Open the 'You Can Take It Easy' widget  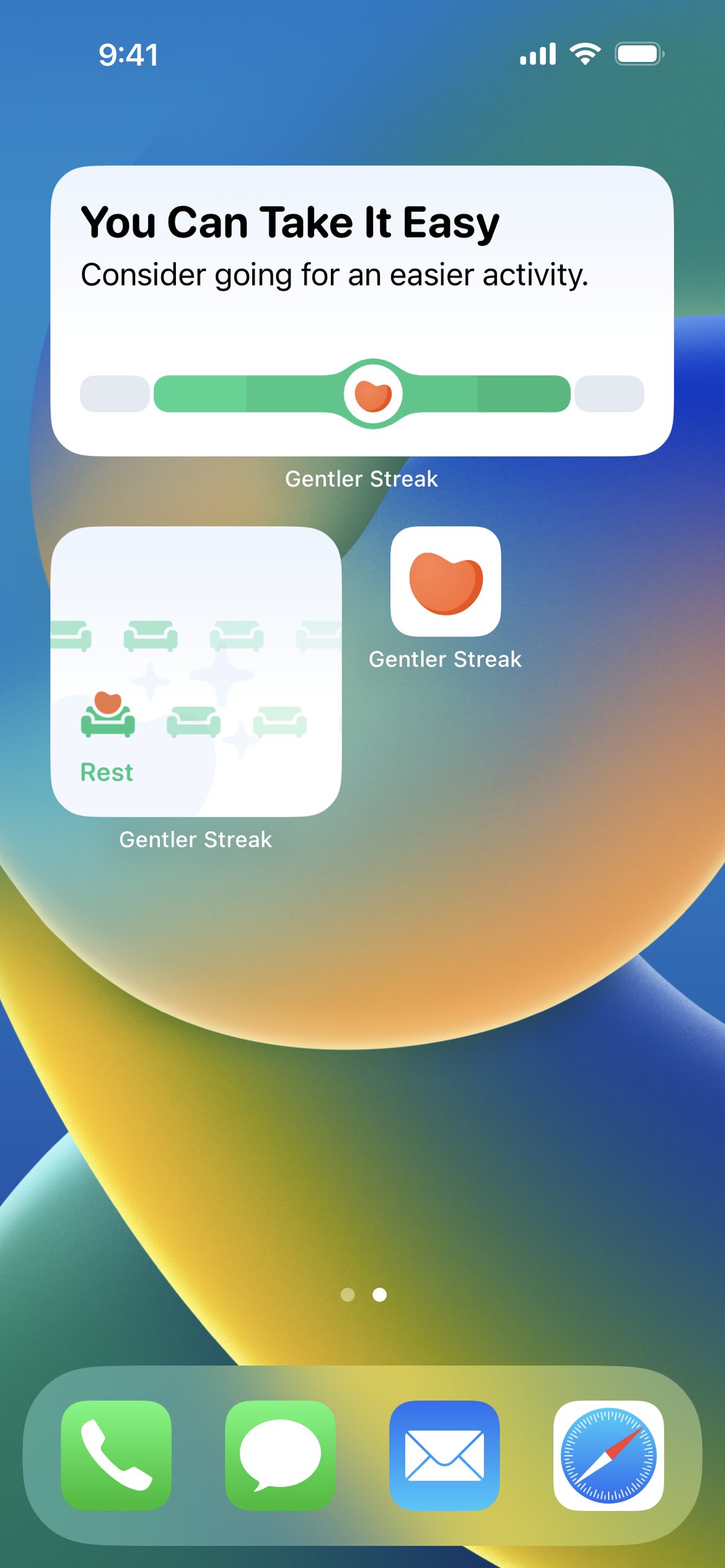pos(362,310)
